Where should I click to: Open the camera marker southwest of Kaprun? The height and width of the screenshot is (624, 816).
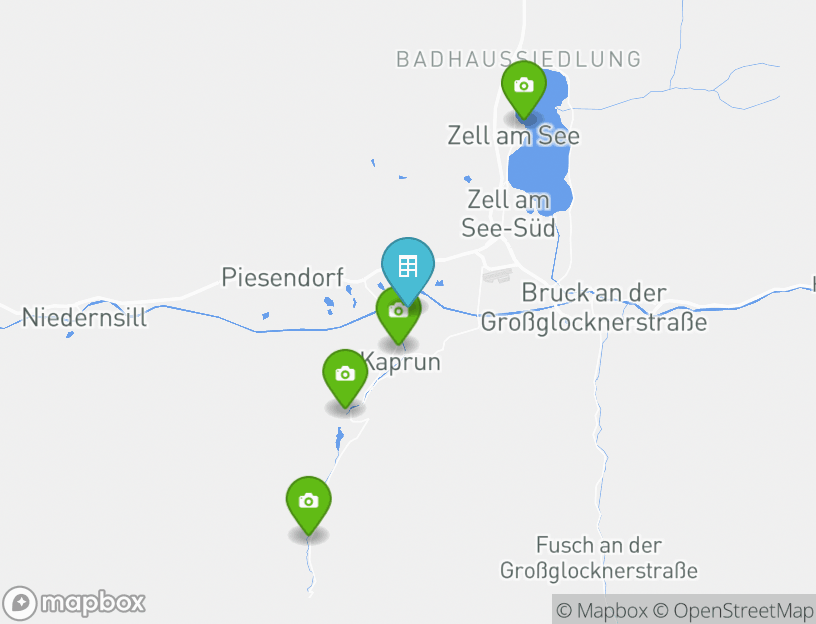coord(345,375)
